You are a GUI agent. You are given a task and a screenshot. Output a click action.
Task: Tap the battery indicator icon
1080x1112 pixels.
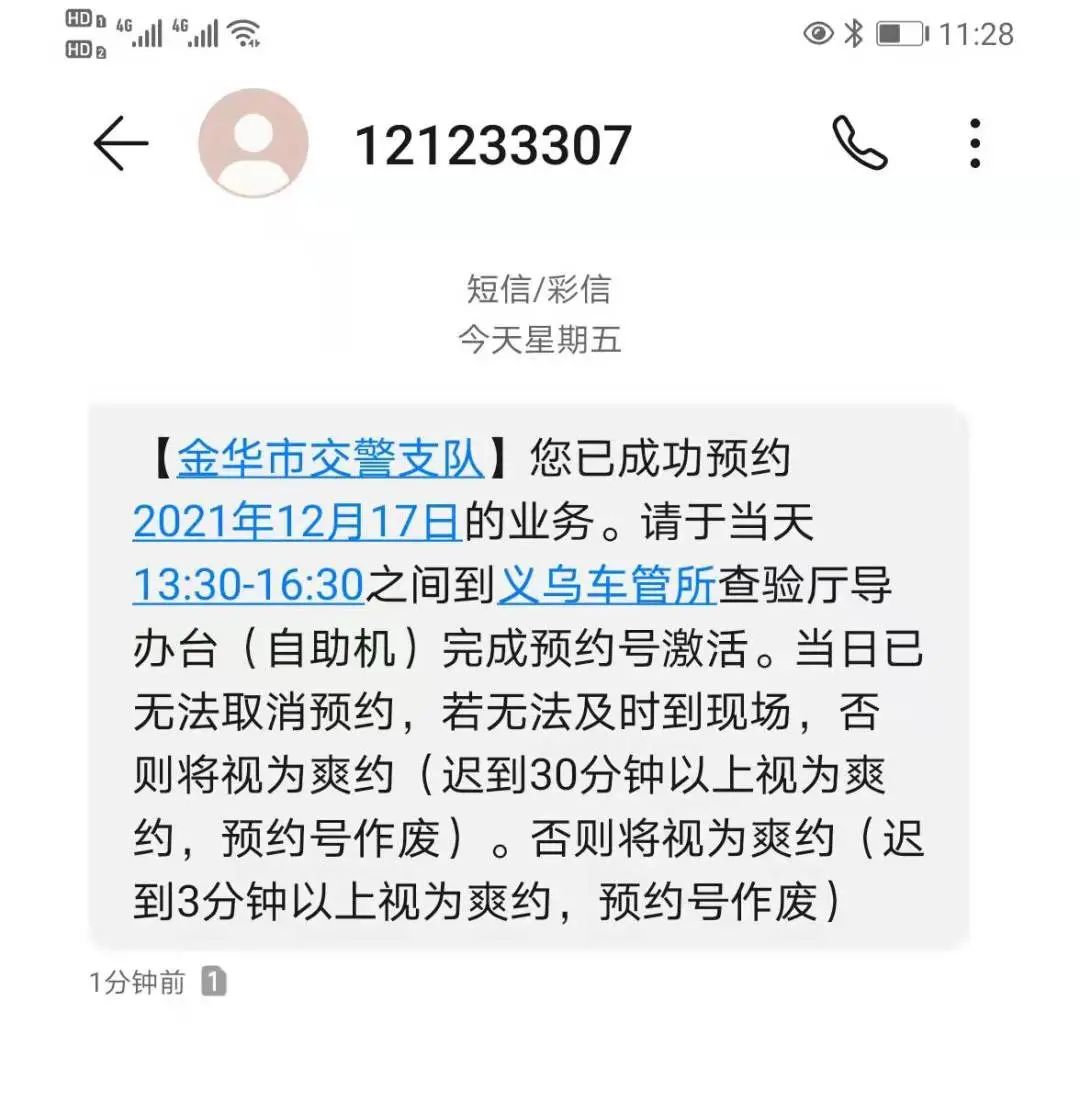pyautogui.click(x=900, y=33)
